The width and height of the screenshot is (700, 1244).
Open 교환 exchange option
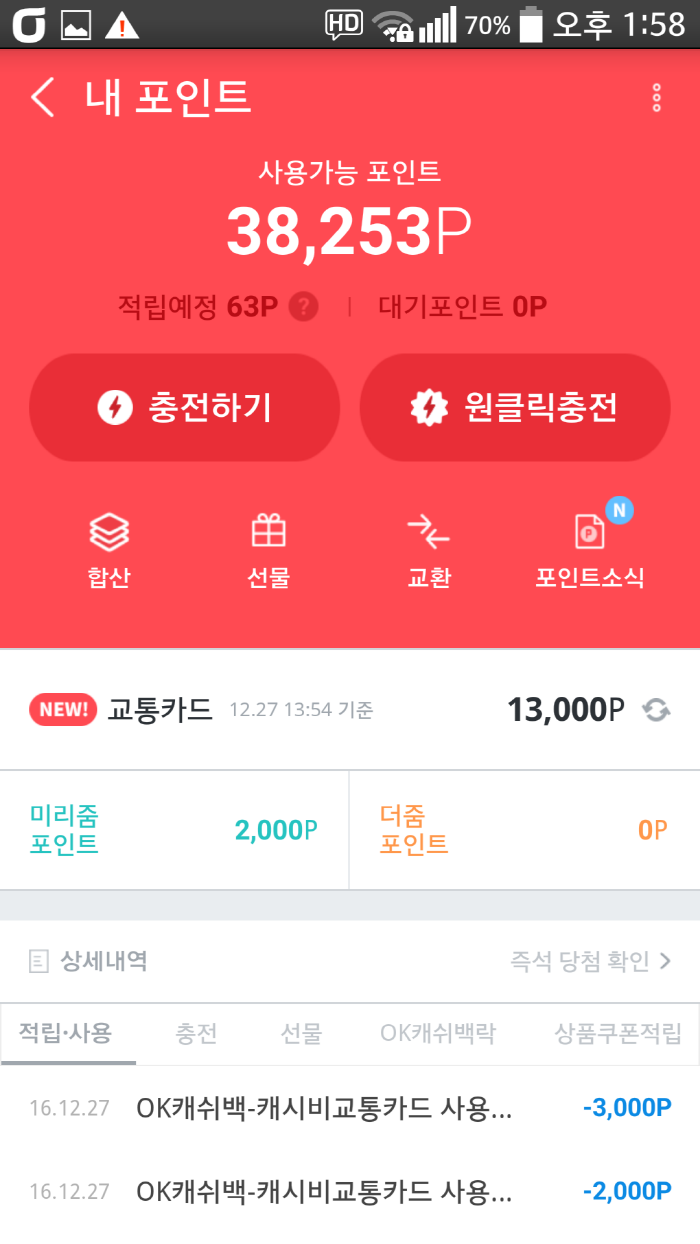(428, 550)
